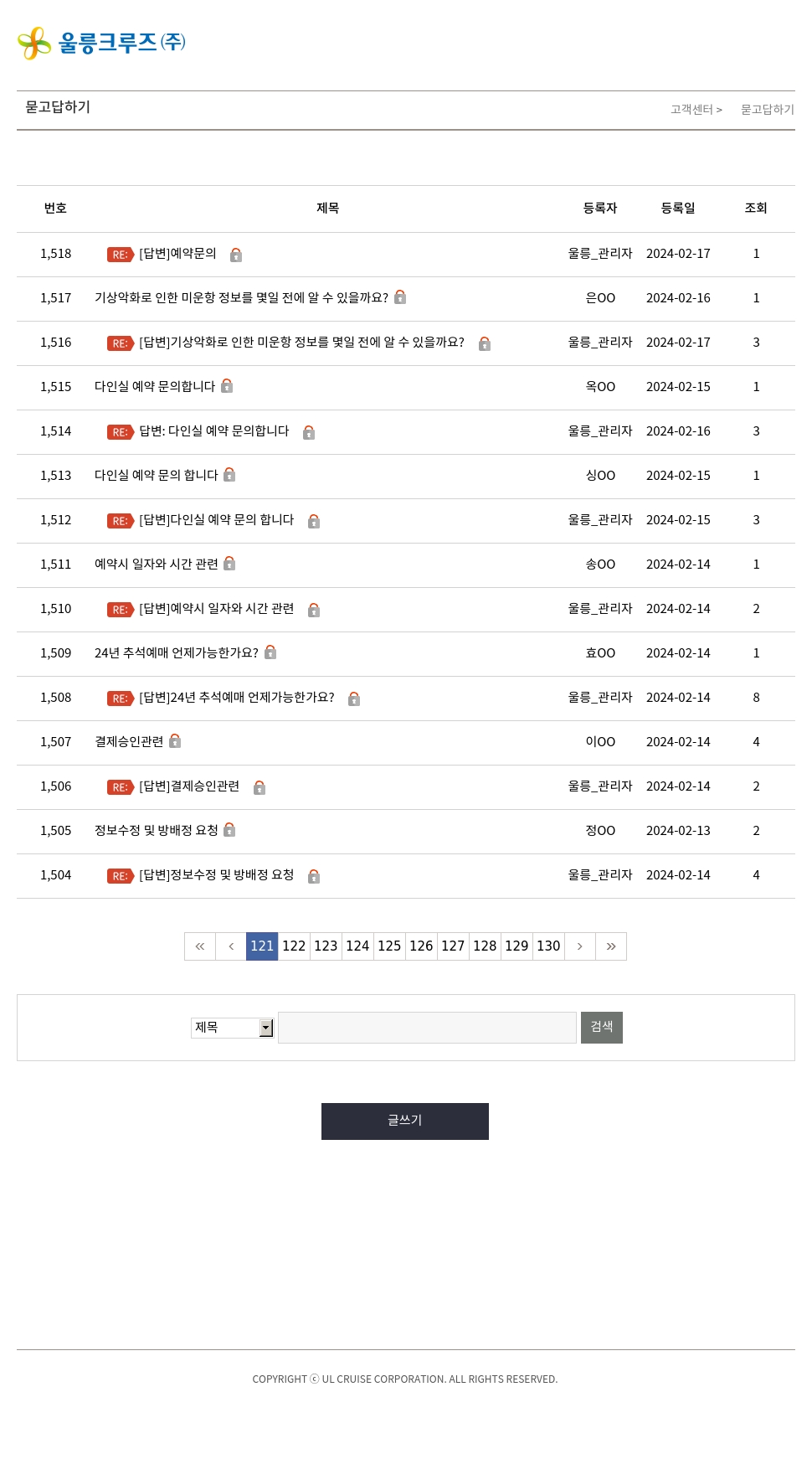The width and height of the screenshot is (812, 1459).
Task: Go to page 125
Action: coord(389,946)
